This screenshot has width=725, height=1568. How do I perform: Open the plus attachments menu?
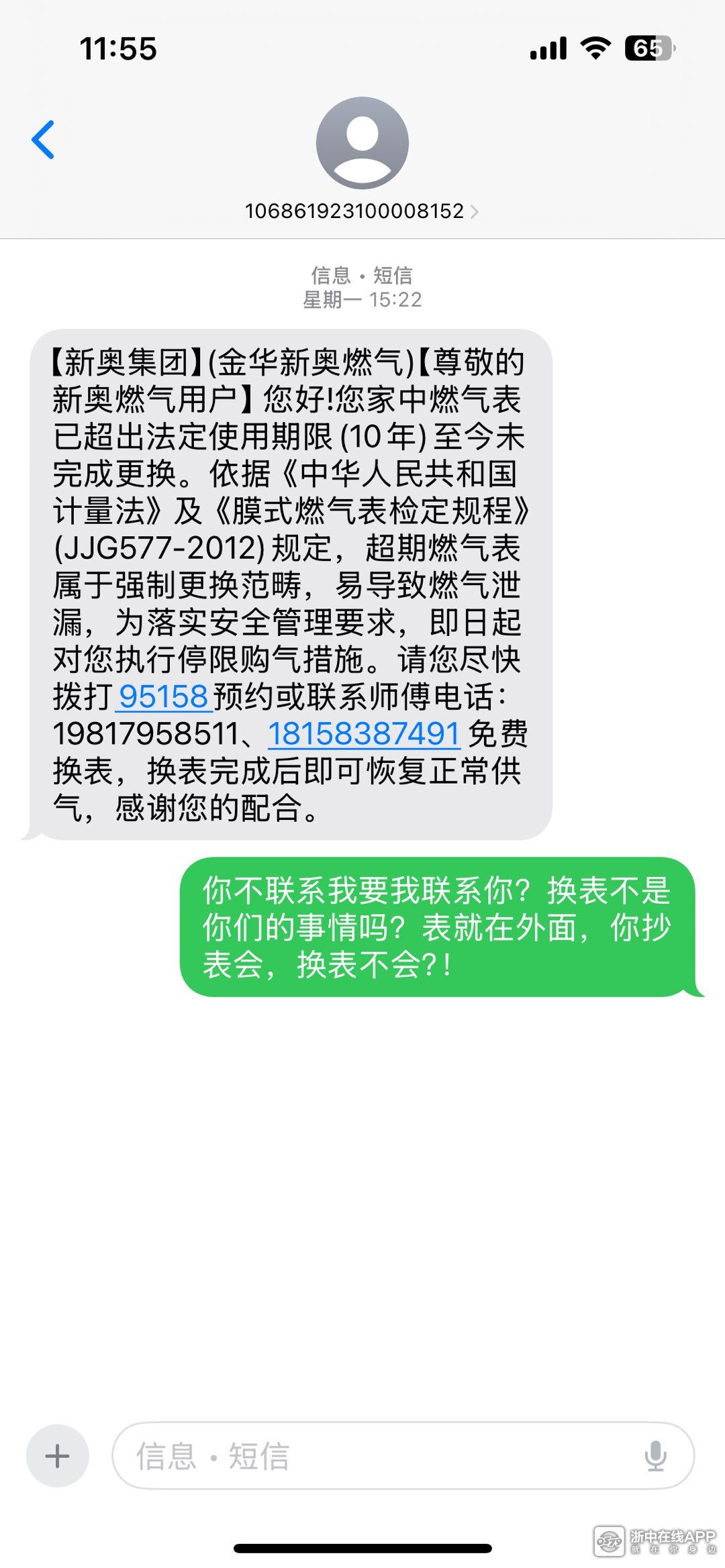pos(58,1455)
